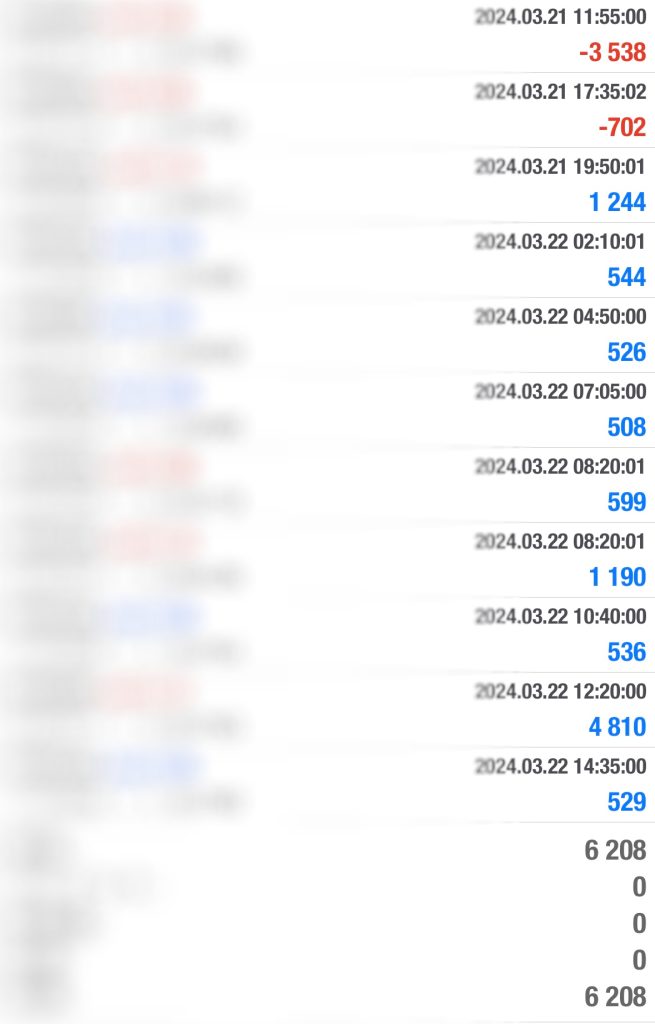Tap the 07:05:00 trade with 508 profit
655x1024 pixels.
[x=327, y=410]
